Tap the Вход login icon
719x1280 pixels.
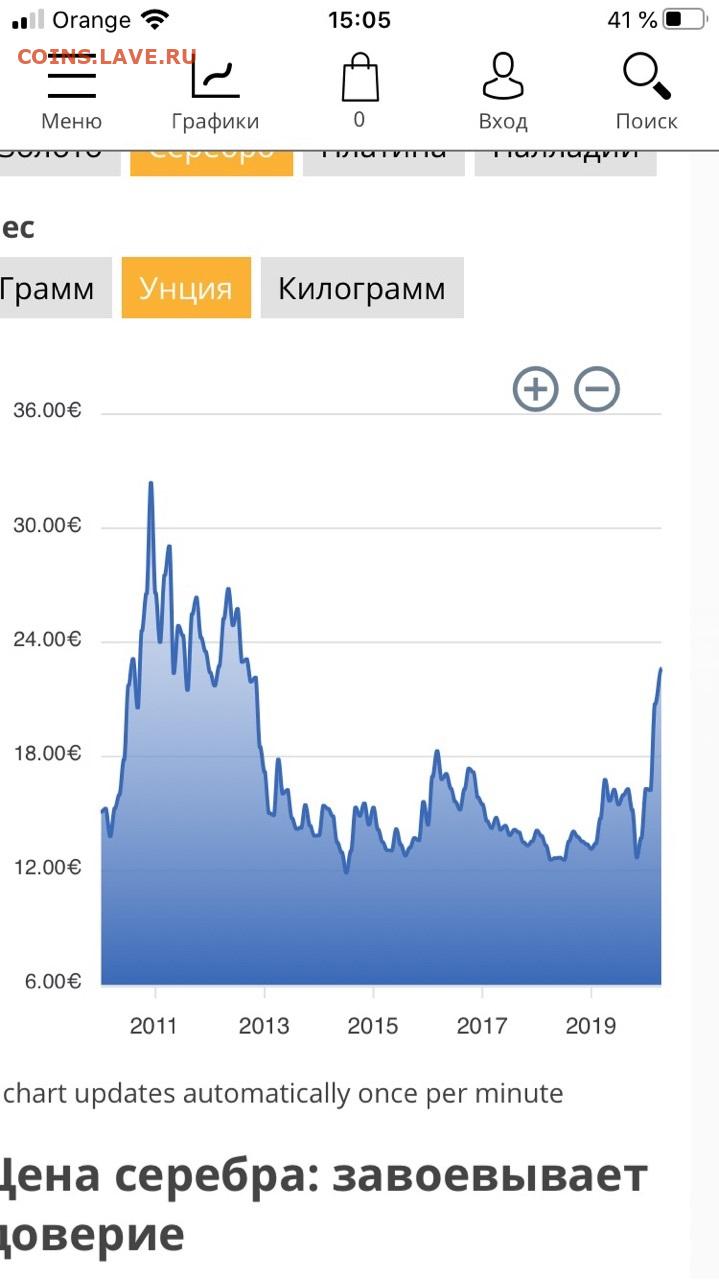tap(503, 92)
